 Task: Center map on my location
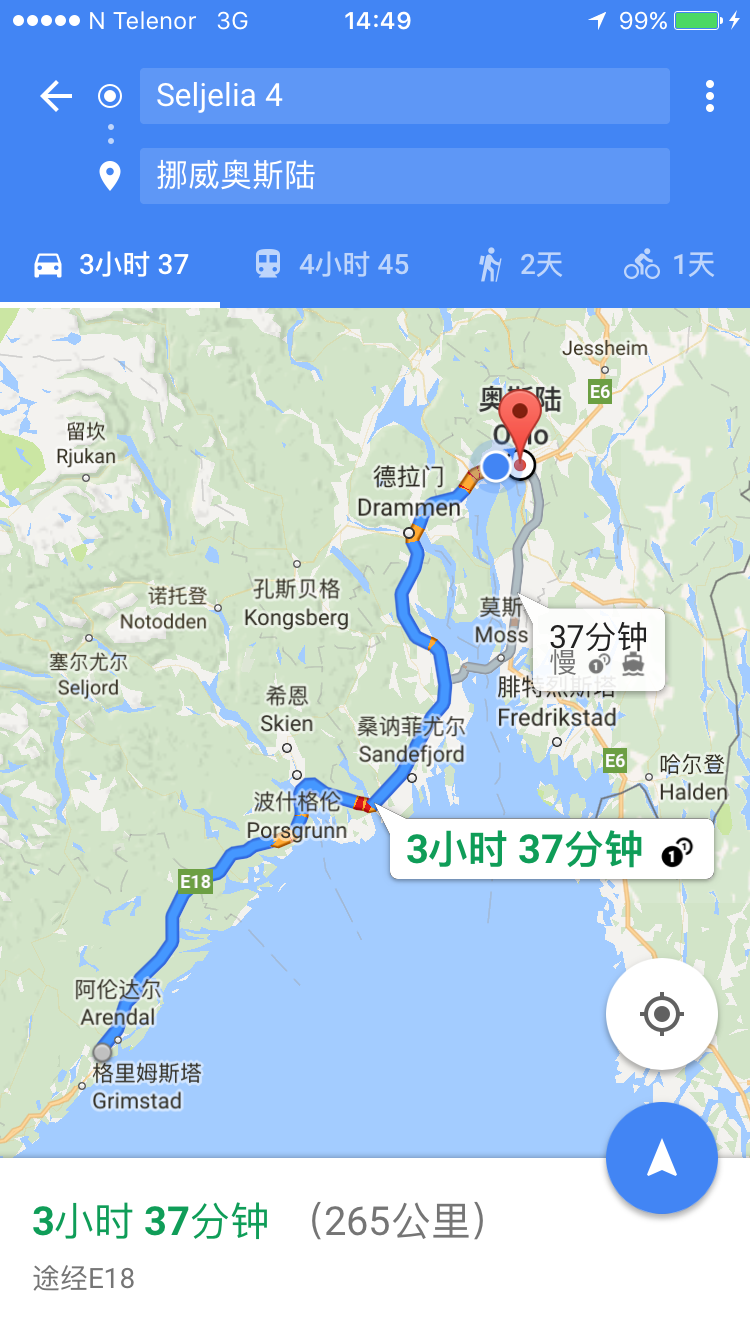[661, 1015]
